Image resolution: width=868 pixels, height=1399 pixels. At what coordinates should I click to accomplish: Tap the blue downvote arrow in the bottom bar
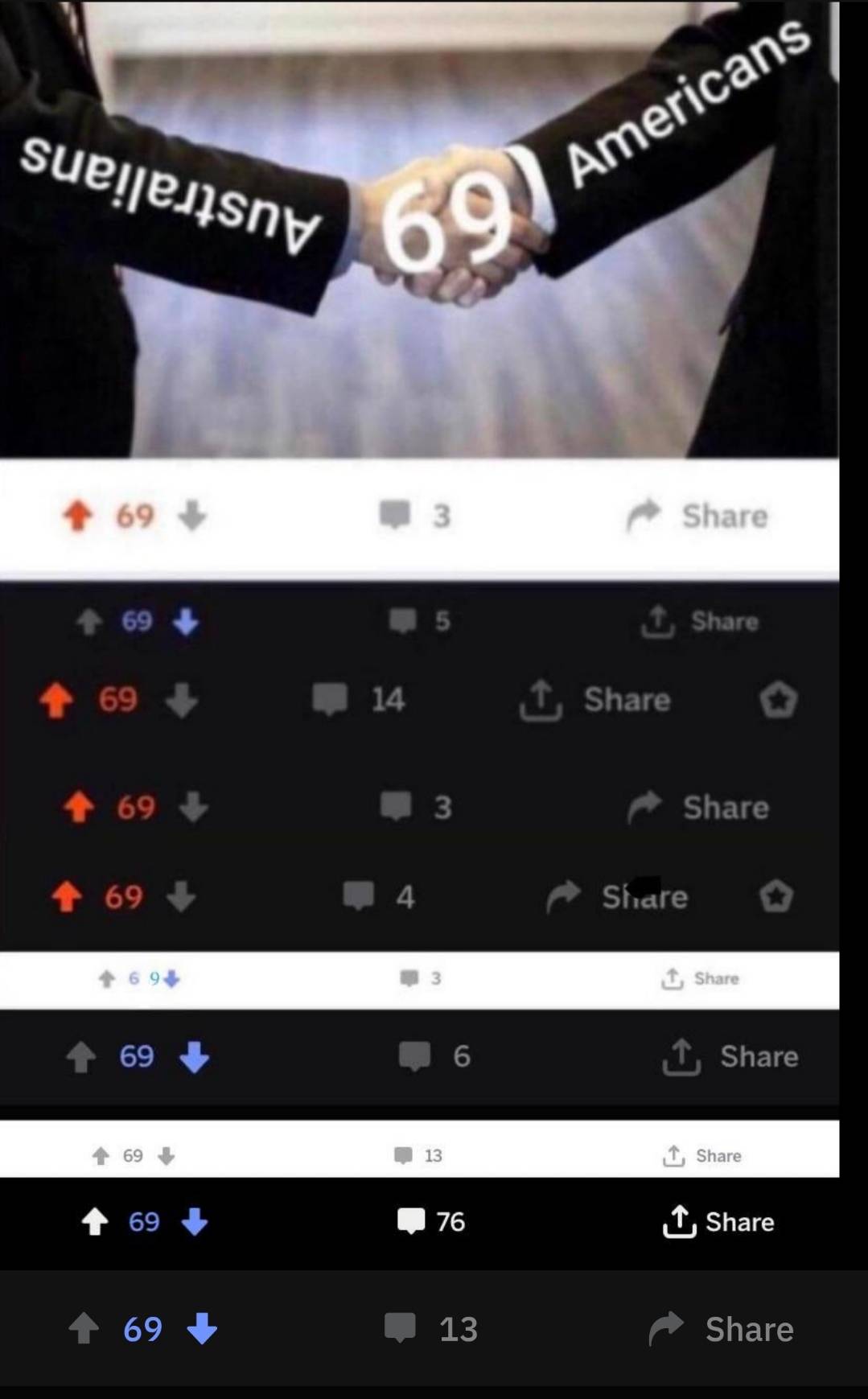pyautogui.click(x=201, y=1328)
